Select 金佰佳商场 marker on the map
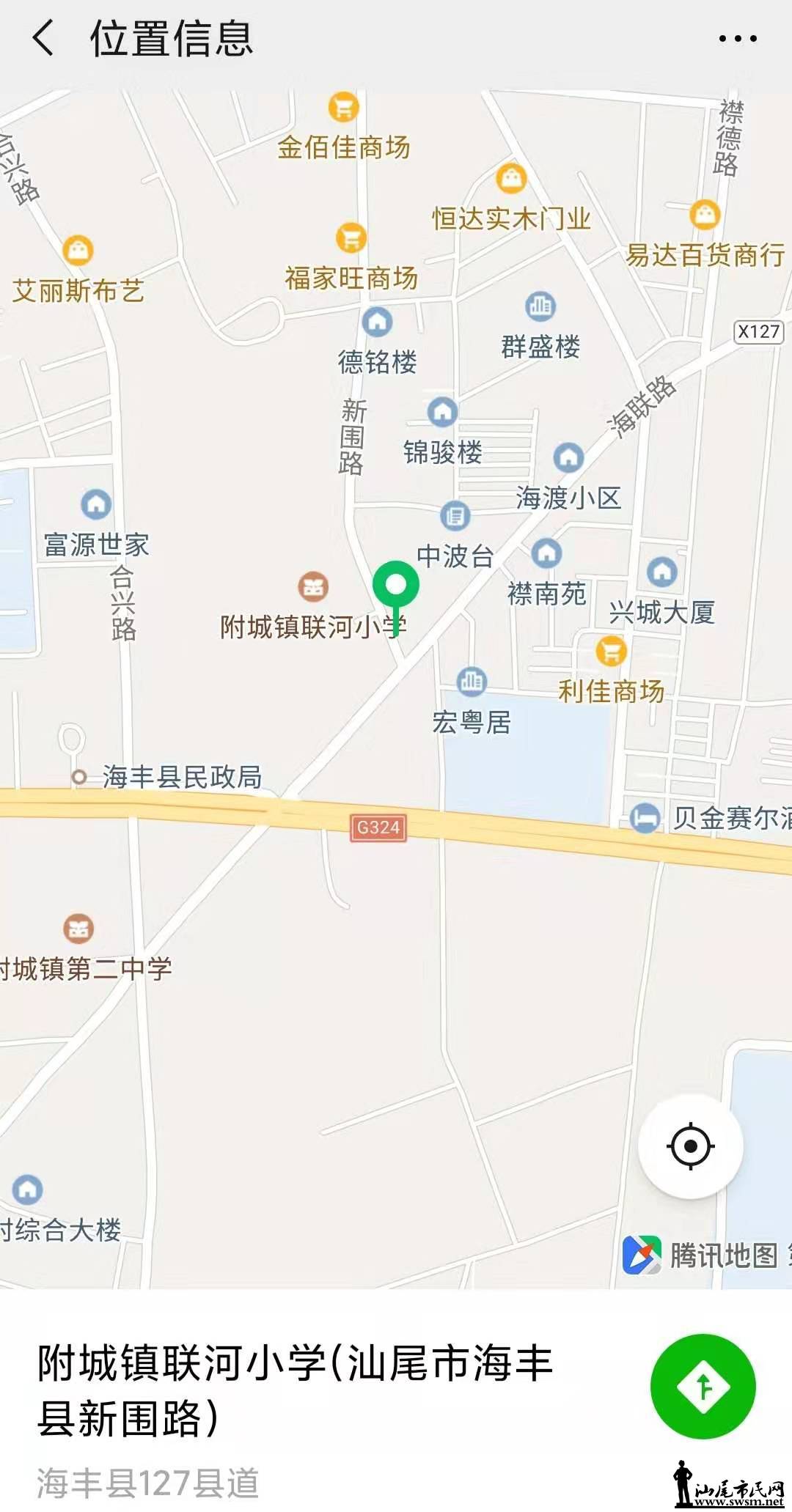792x1512 pixels. pos(343,108)
